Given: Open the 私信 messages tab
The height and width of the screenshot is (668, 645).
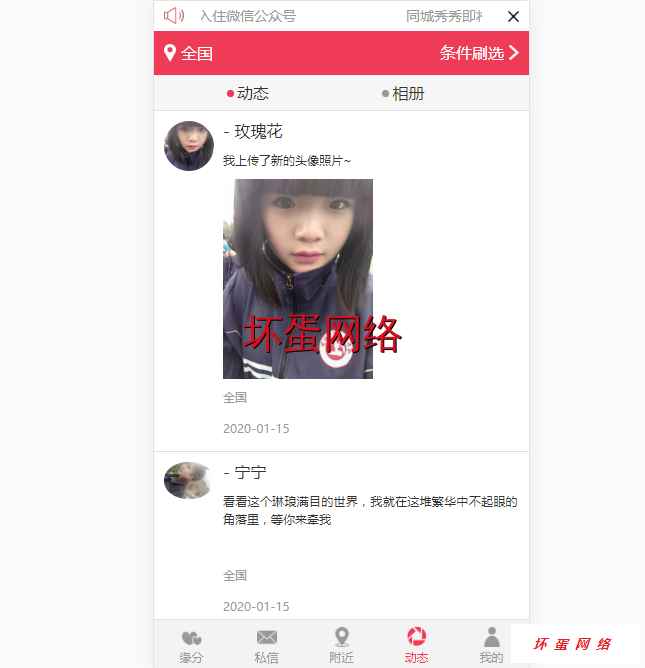Looking at the screenshot, I should pyautogui.click(x=266, y=646).
